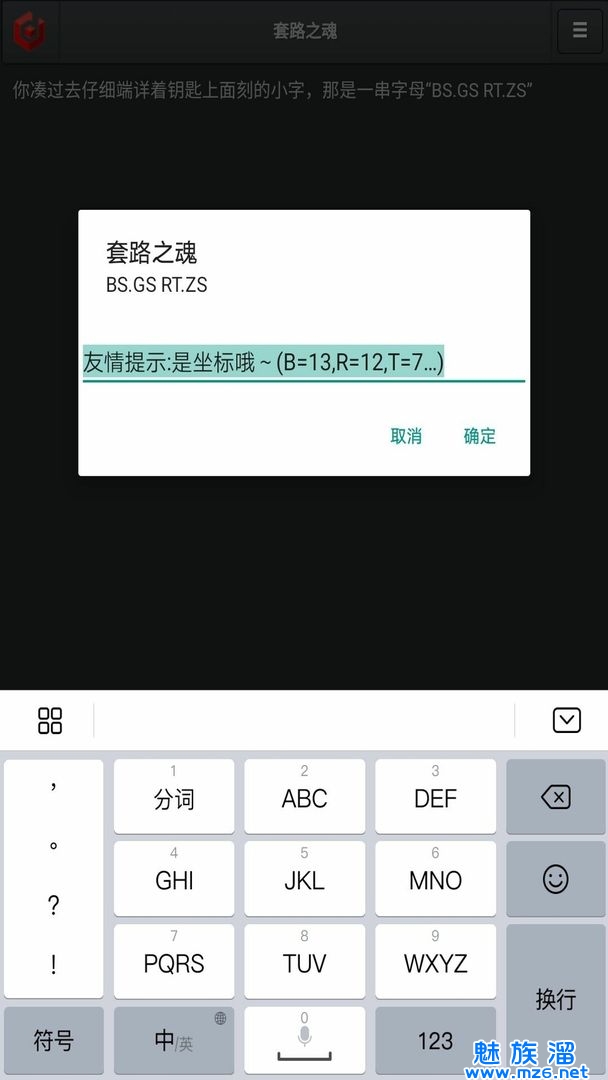Tap the 分词 key
Viewport: 608px width, 1080px height.
pyautogui.click(x=174, y=796)
